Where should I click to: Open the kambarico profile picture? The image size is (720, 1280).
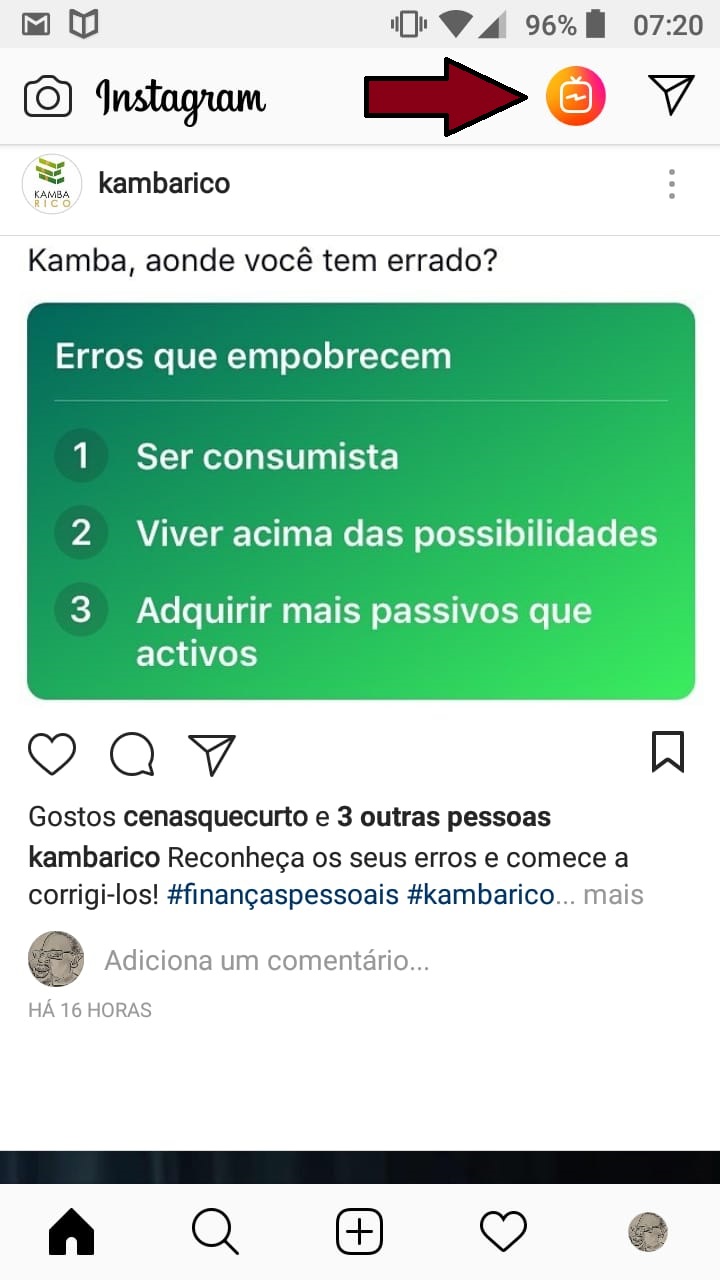pos(52,184)
